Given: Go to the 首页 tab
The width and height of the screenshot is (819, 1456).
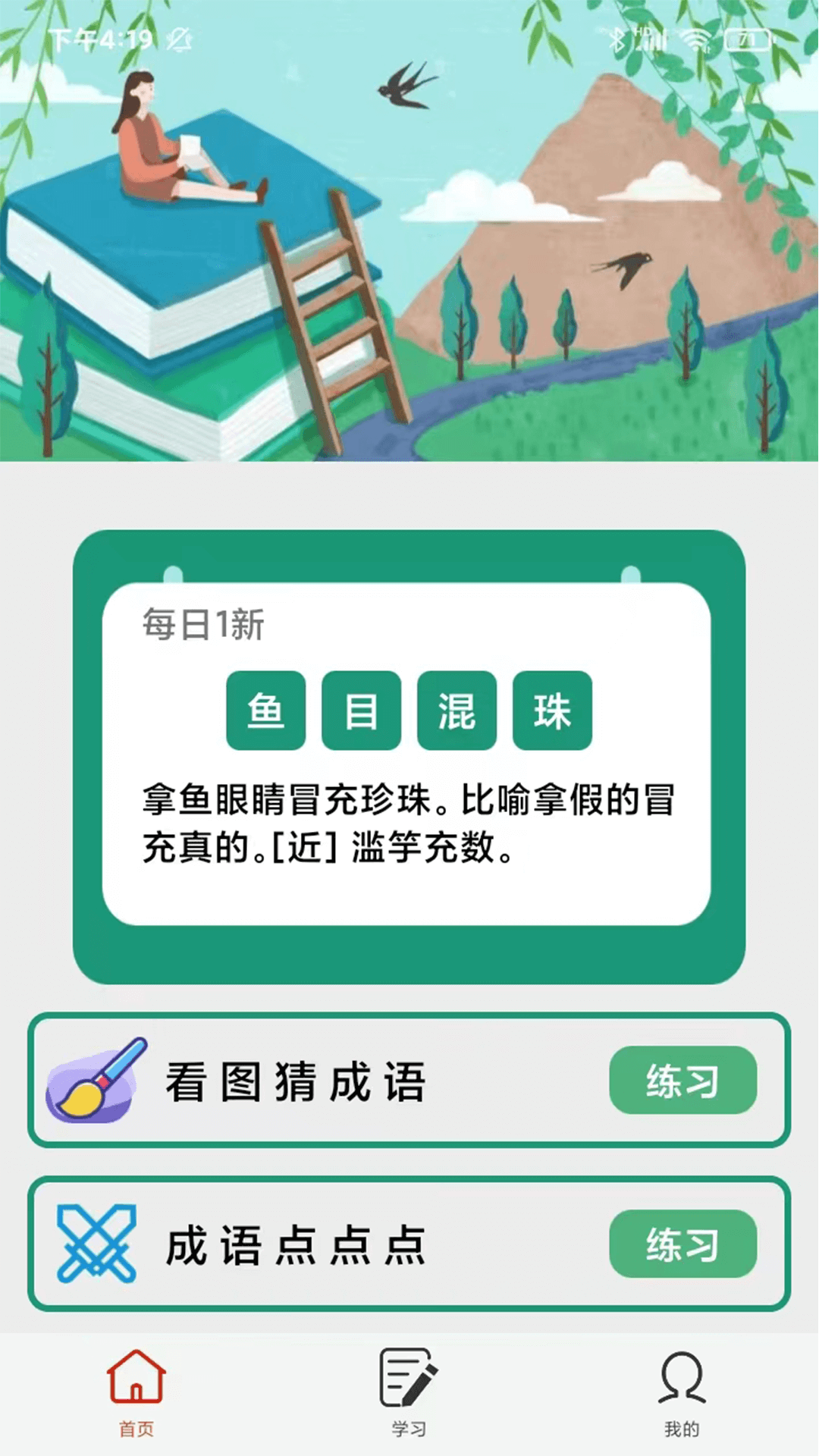Looking at the screenshot, I should pos(136,1392).
